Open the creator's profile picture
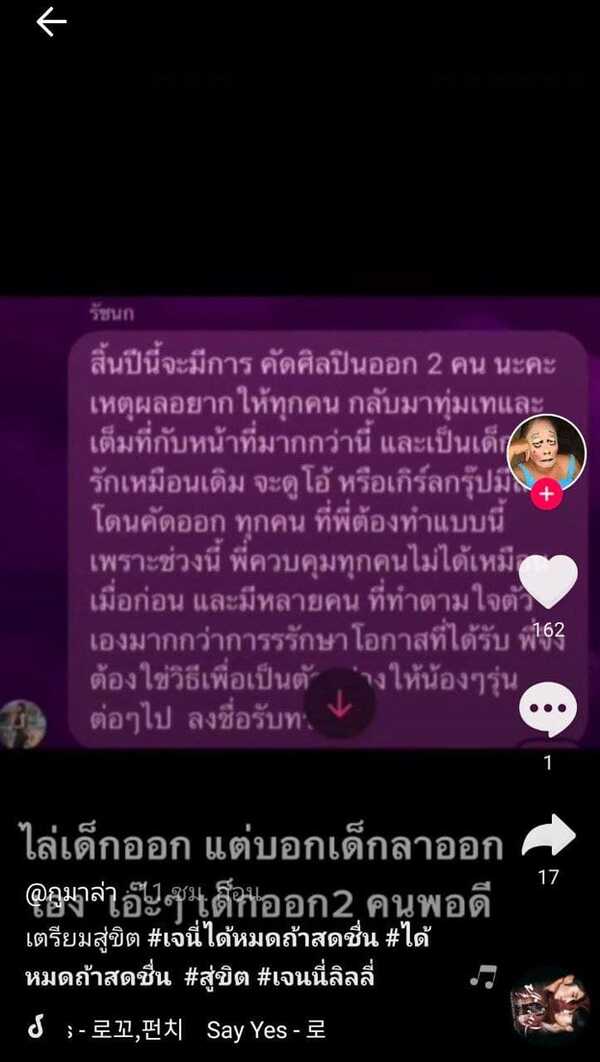 click(x=546, y=450)
